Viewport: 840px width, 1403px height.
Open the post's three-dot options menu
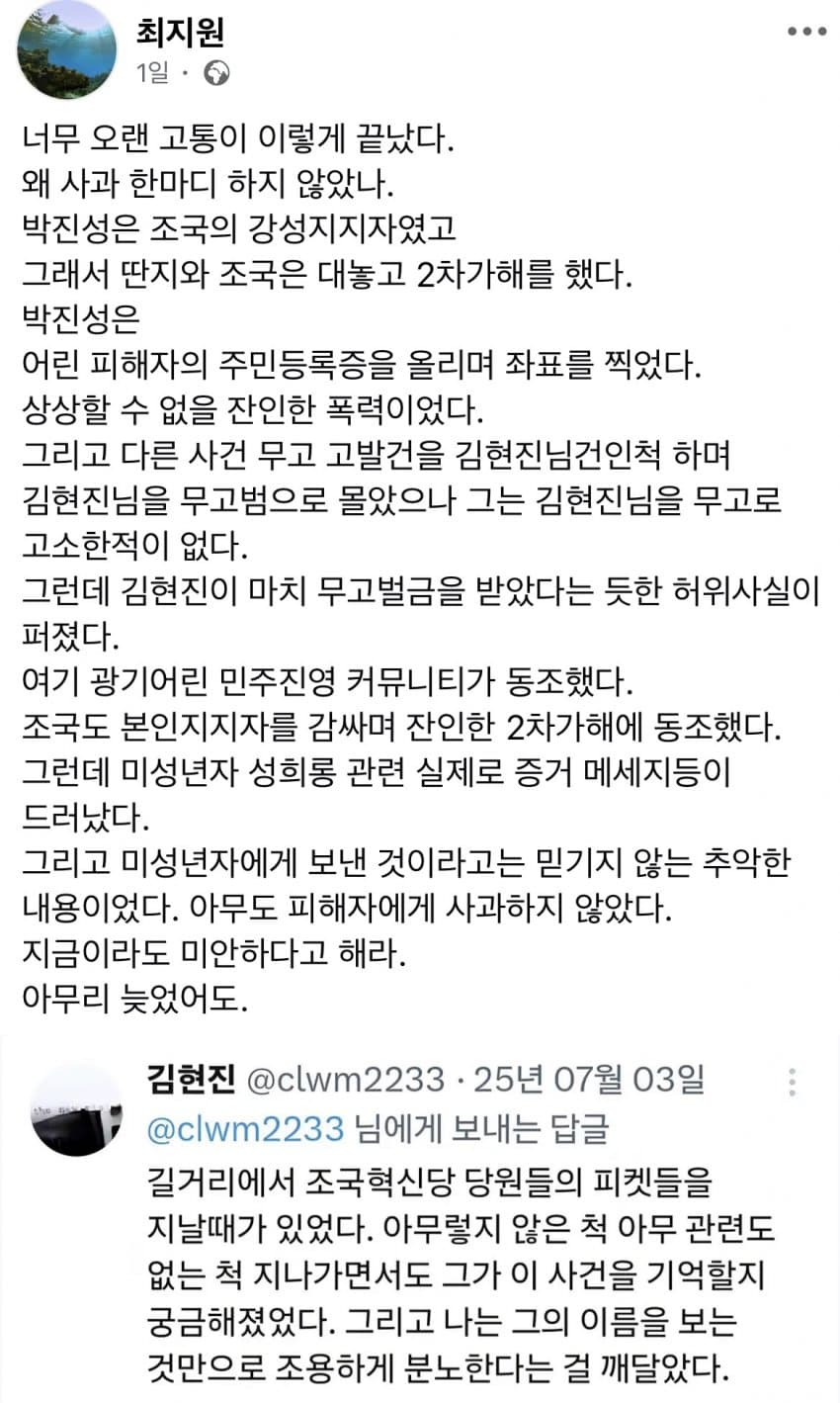pyautogui.click(x=805, y=32)
